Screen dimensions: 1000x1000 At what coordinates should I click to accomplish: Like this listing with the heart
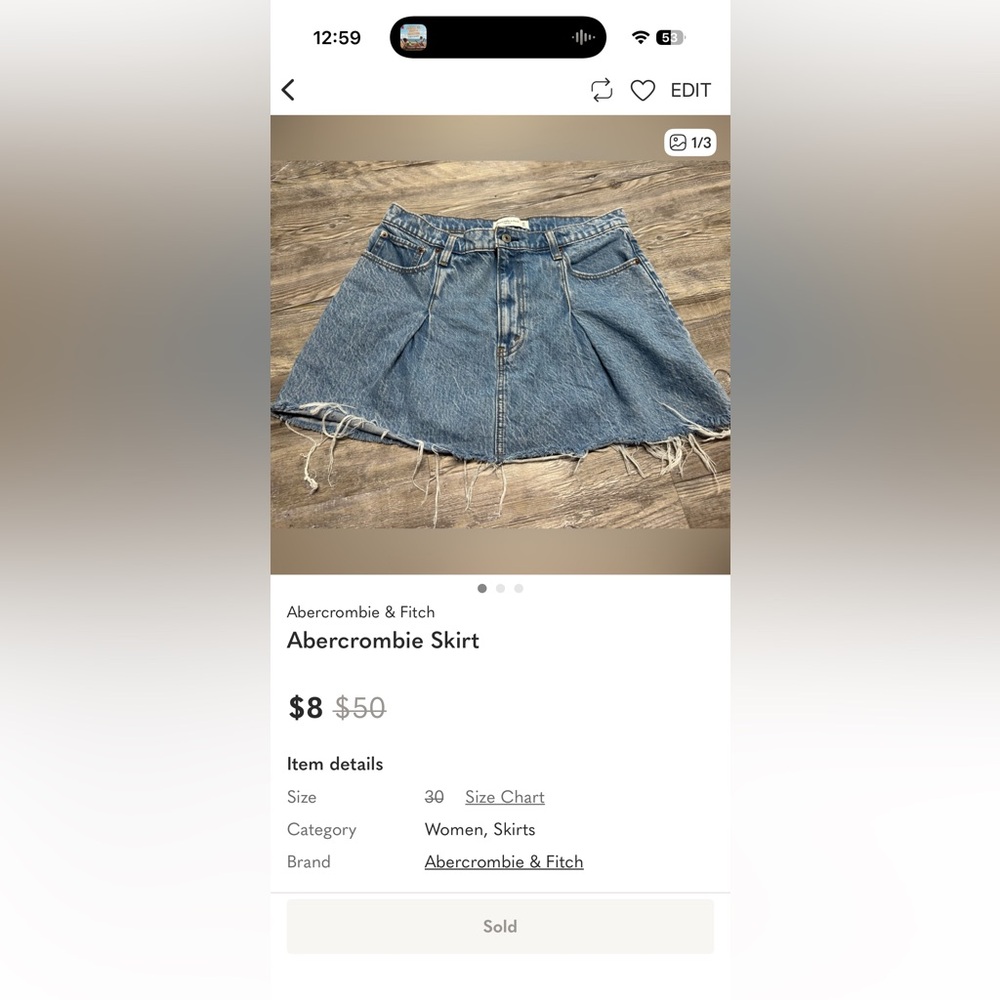[x=642, y=91]
